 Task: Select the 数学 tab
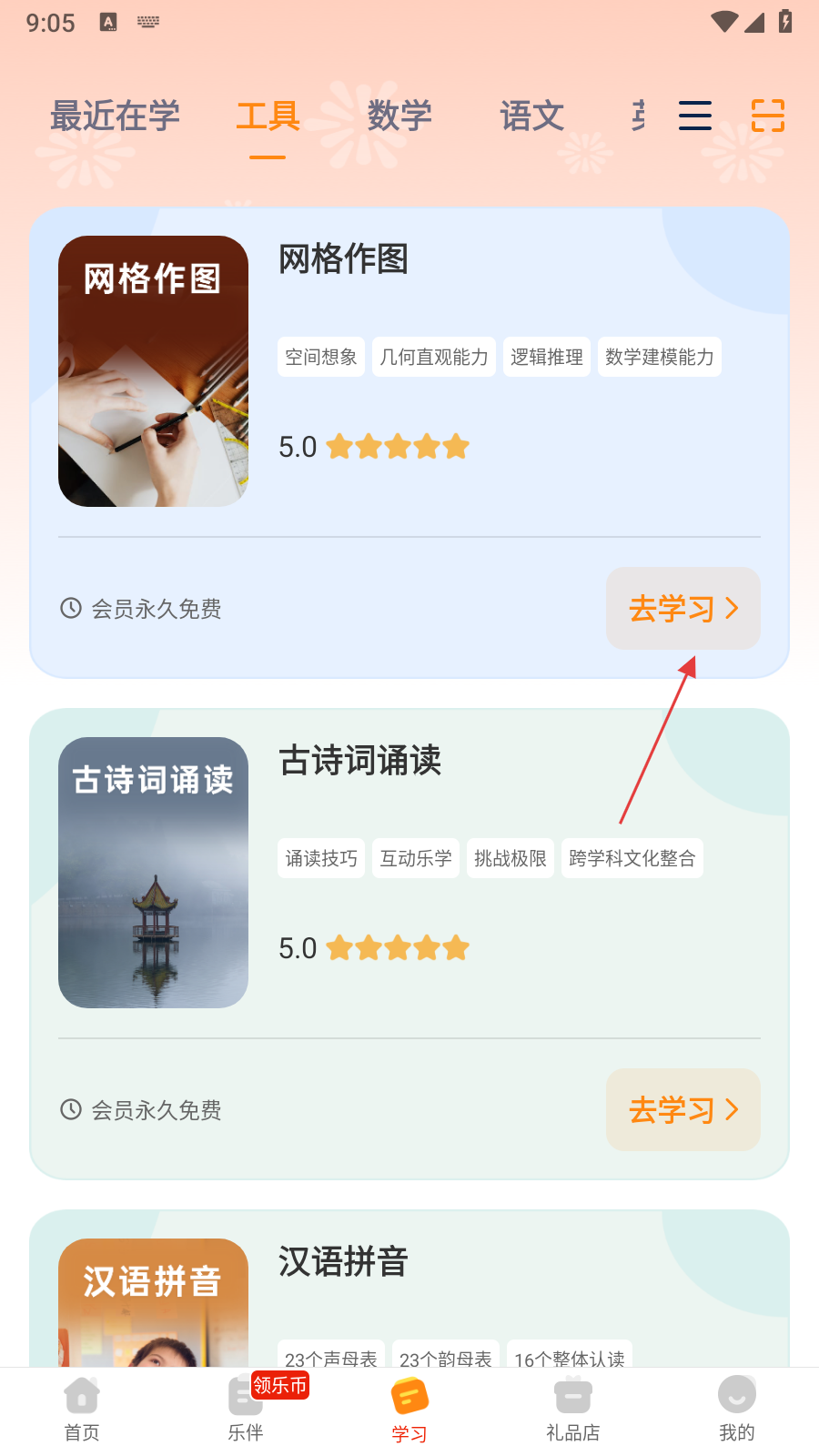click(399, 116)
